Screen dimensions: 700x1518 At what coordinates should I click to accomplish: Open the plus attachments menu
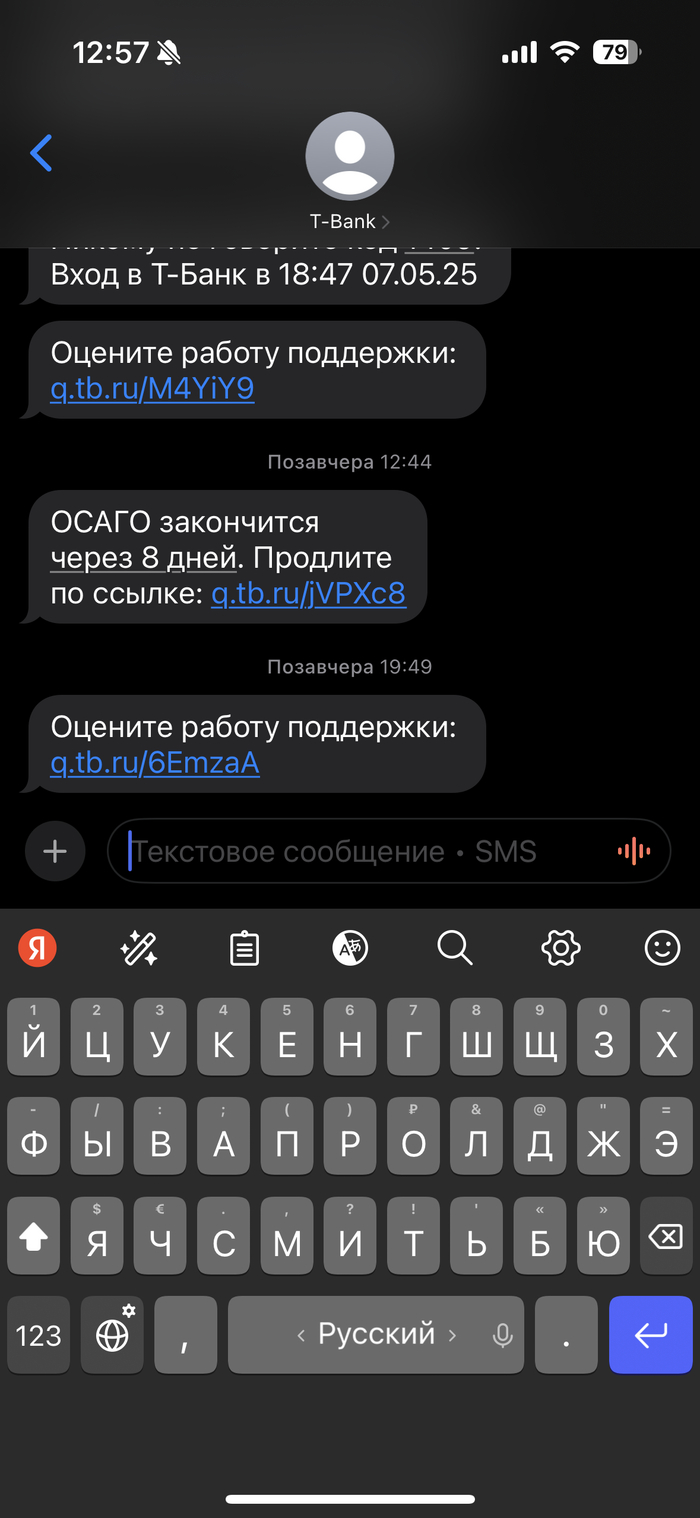(54, 852)
